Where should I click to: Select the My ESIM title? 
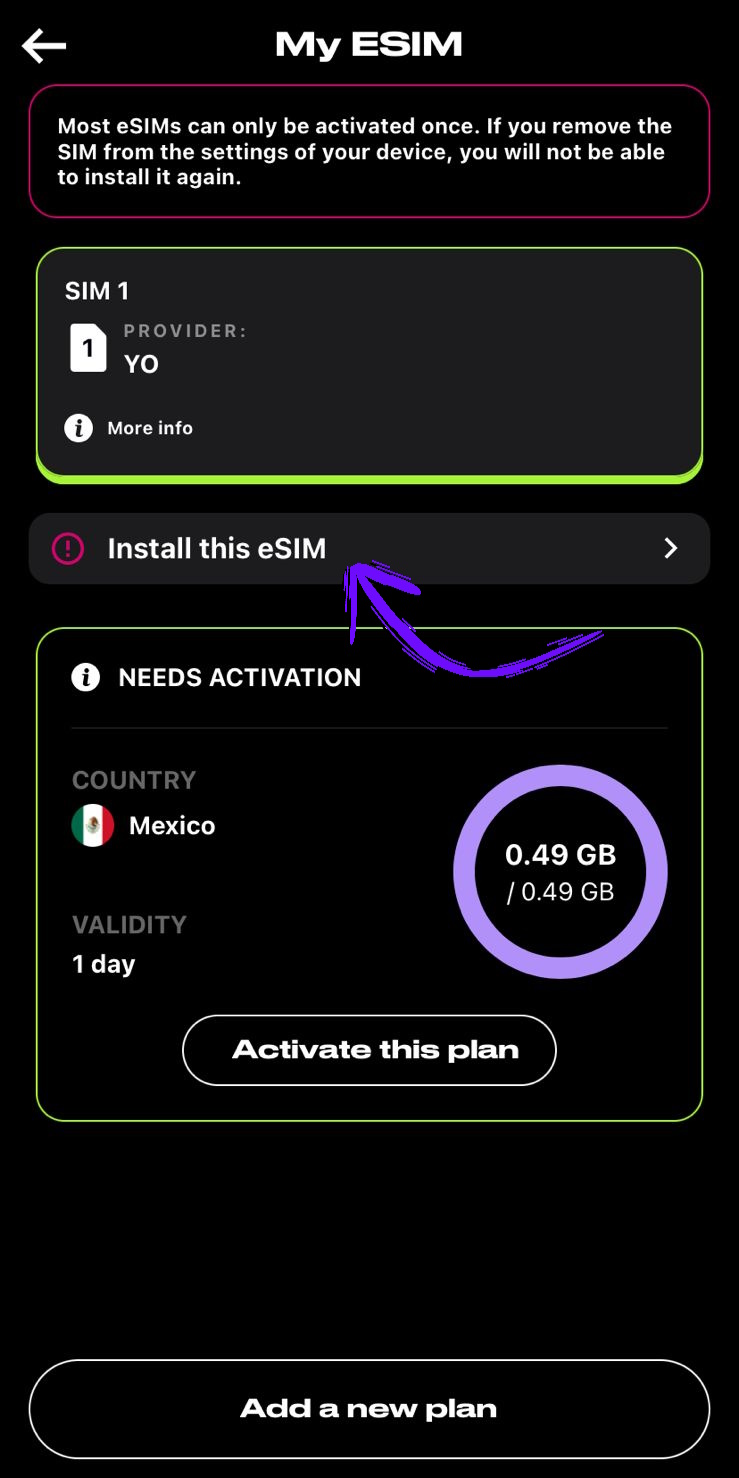tap(368, 43)
